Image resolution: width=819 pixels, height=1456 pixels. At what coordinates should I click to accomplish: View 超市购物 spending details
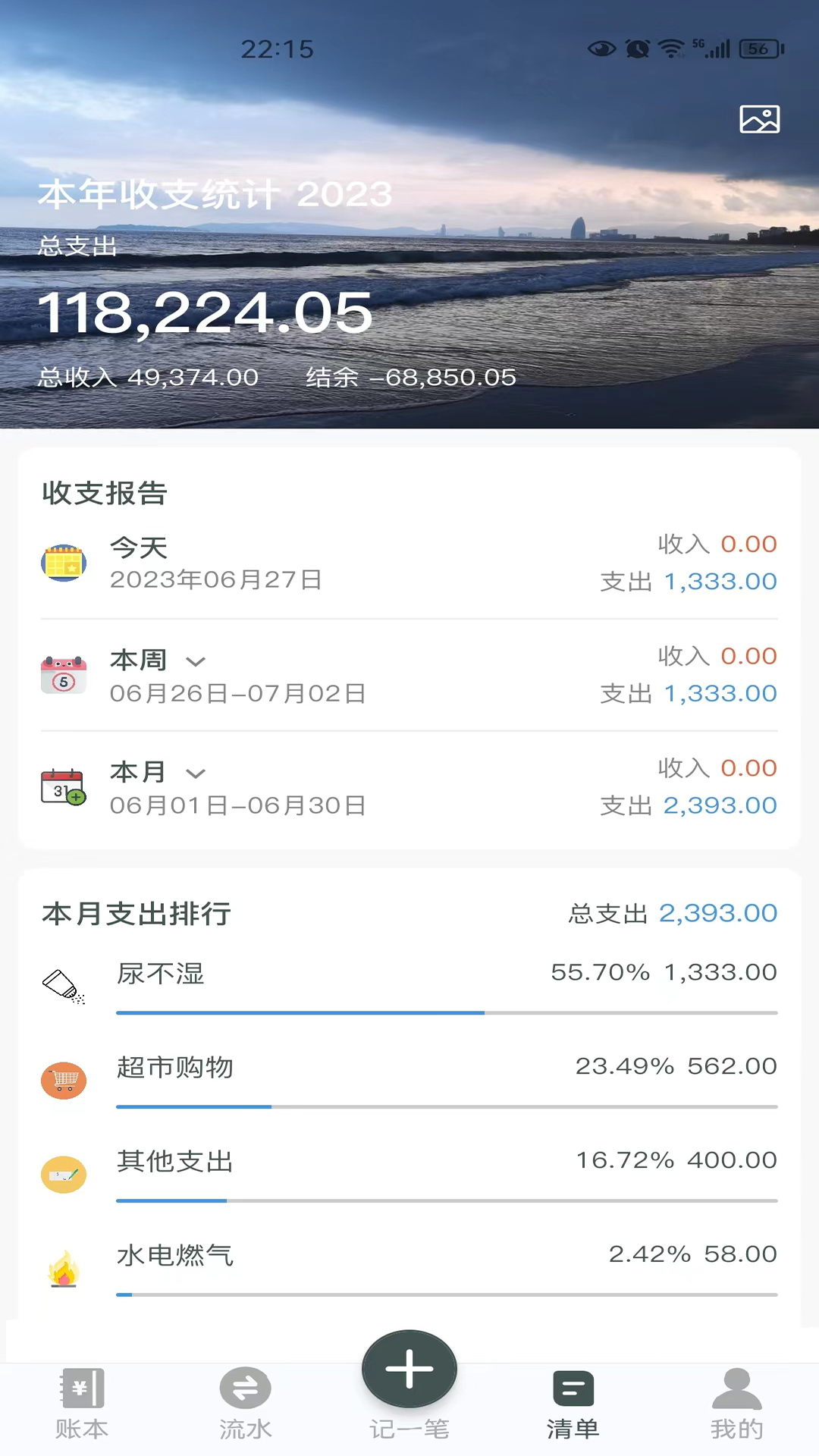pos(409,1078)
